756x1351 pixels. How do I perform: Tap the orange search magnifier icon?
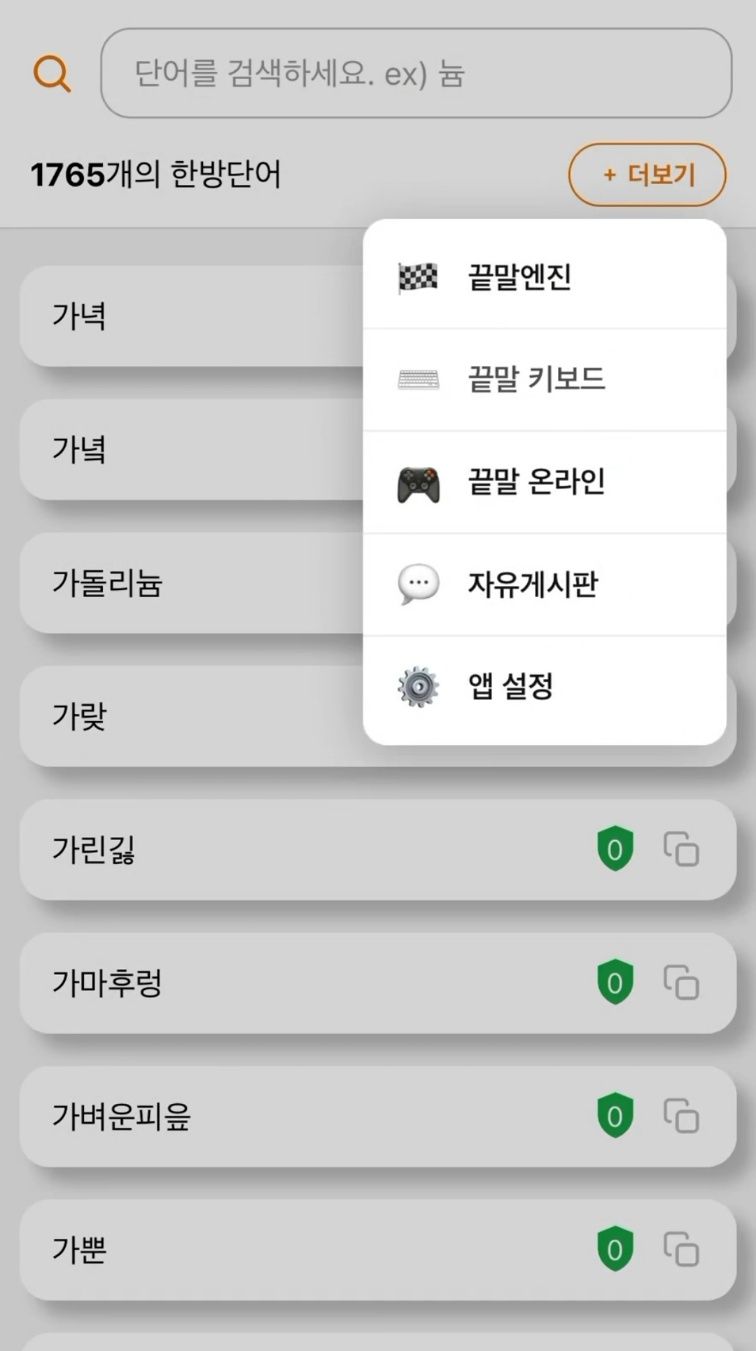tap(52, 74)
